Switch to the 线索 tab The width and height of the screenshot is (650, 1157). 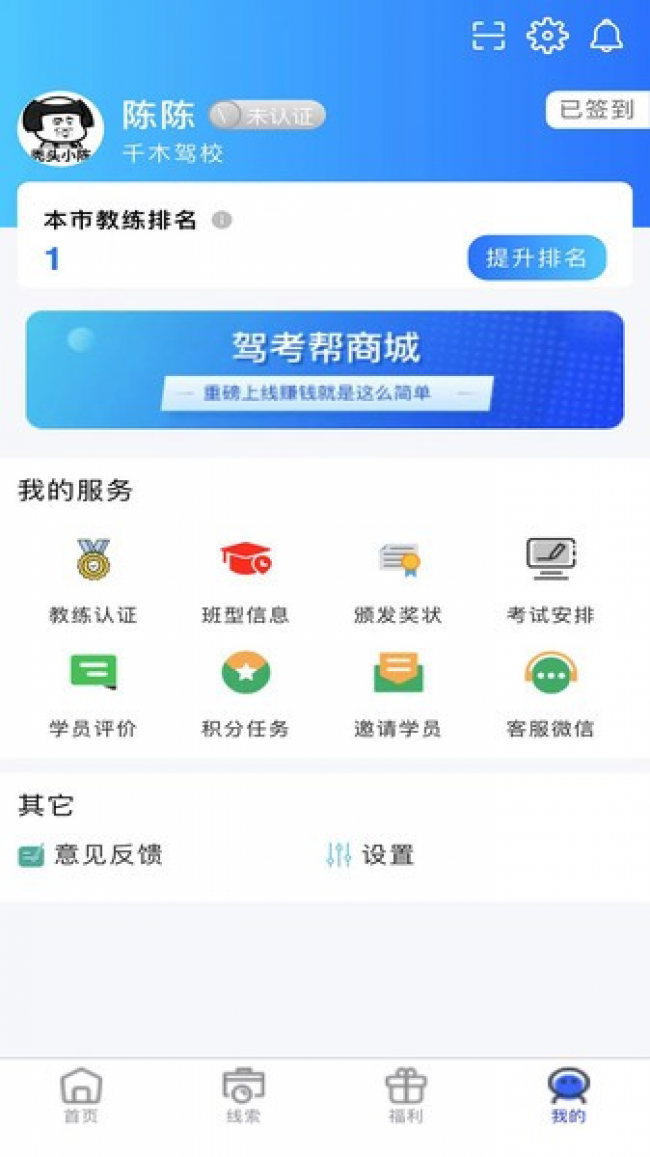(243, 1096)
